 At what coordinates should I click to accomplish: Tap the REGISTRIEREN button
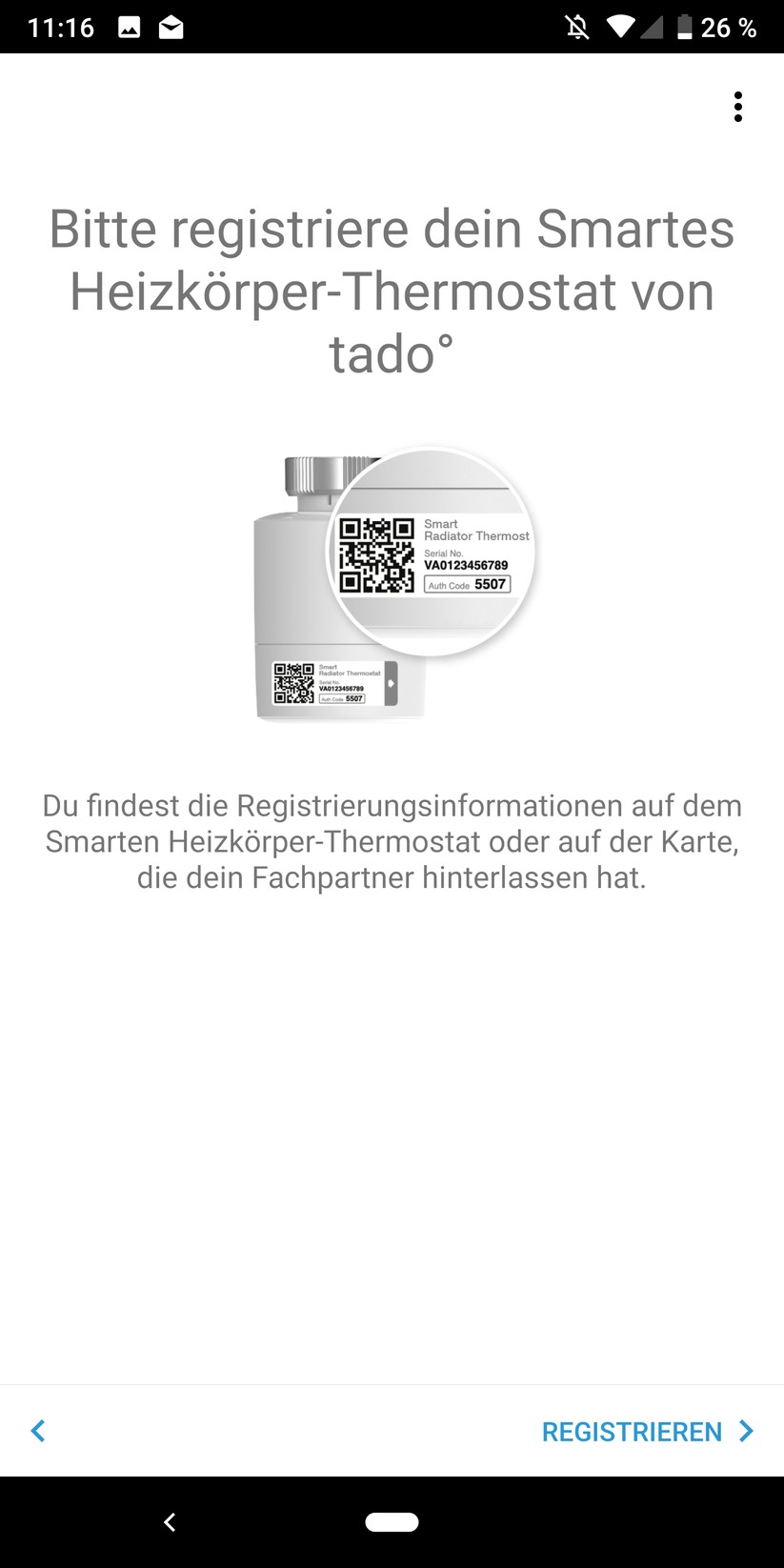(x=632, y=1431)
